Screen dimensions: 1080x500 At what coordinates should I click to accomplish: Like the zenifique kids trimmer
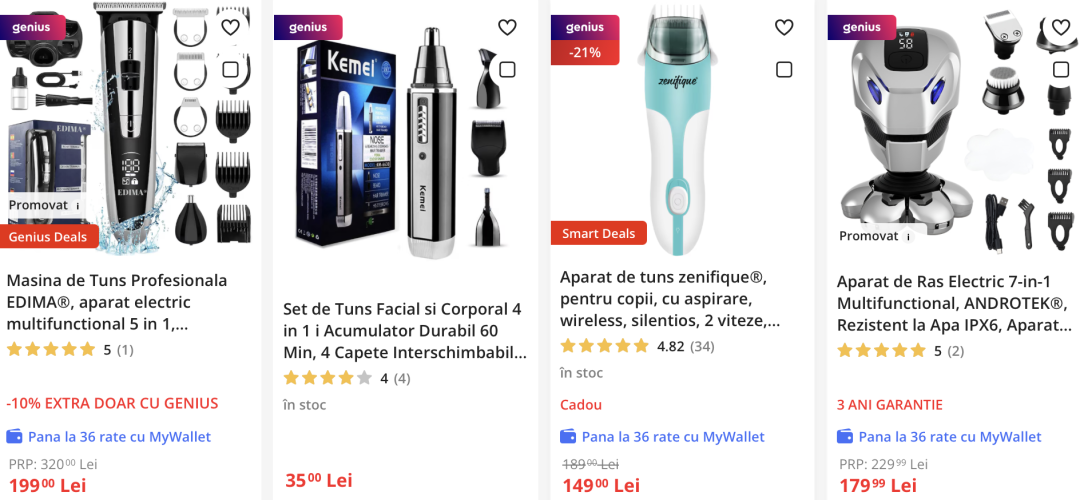pyautogui.click(x=784, y=27)
